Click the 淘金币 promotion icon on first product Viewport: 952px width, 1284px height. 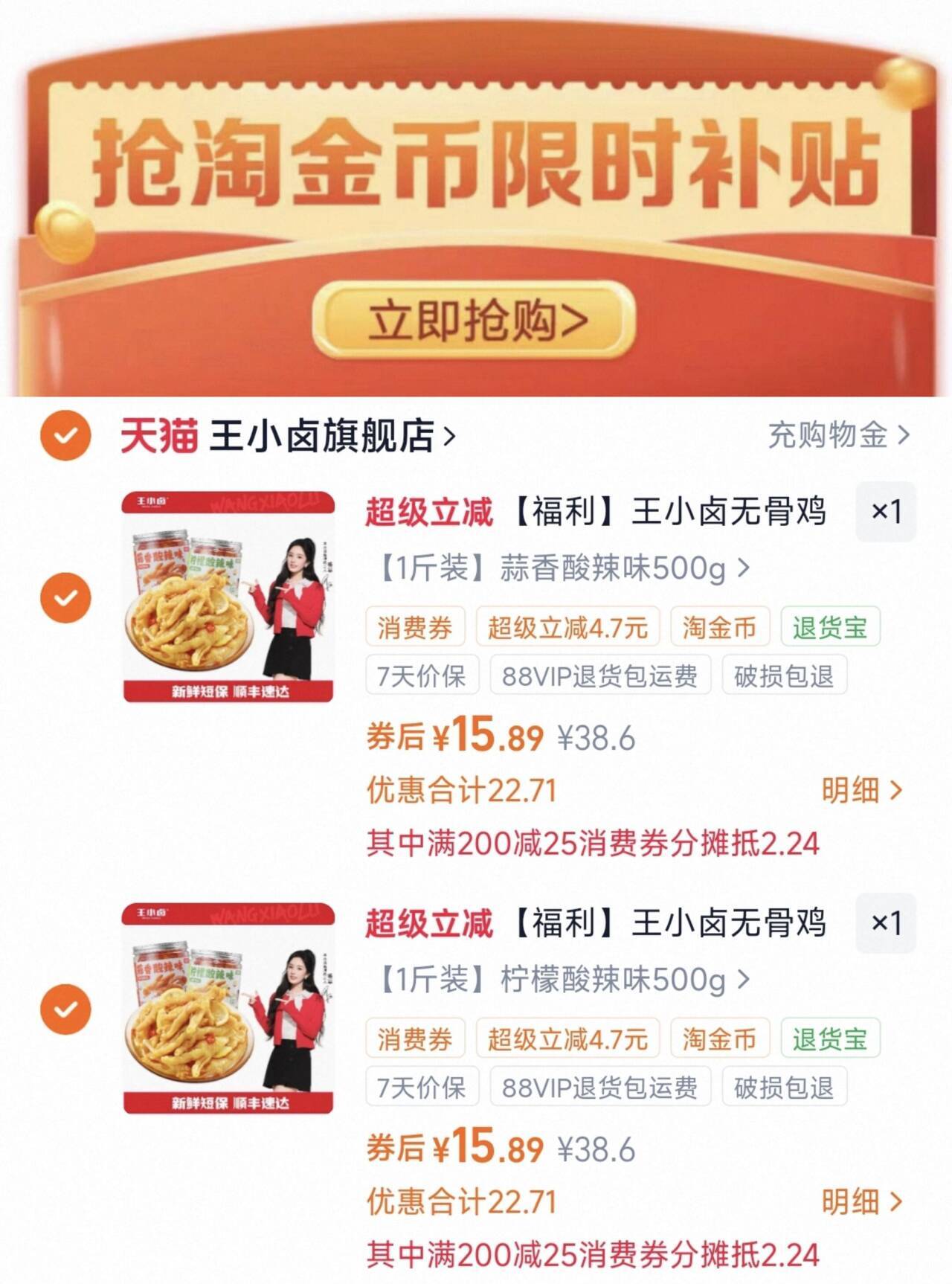click(x=720, y=627)
